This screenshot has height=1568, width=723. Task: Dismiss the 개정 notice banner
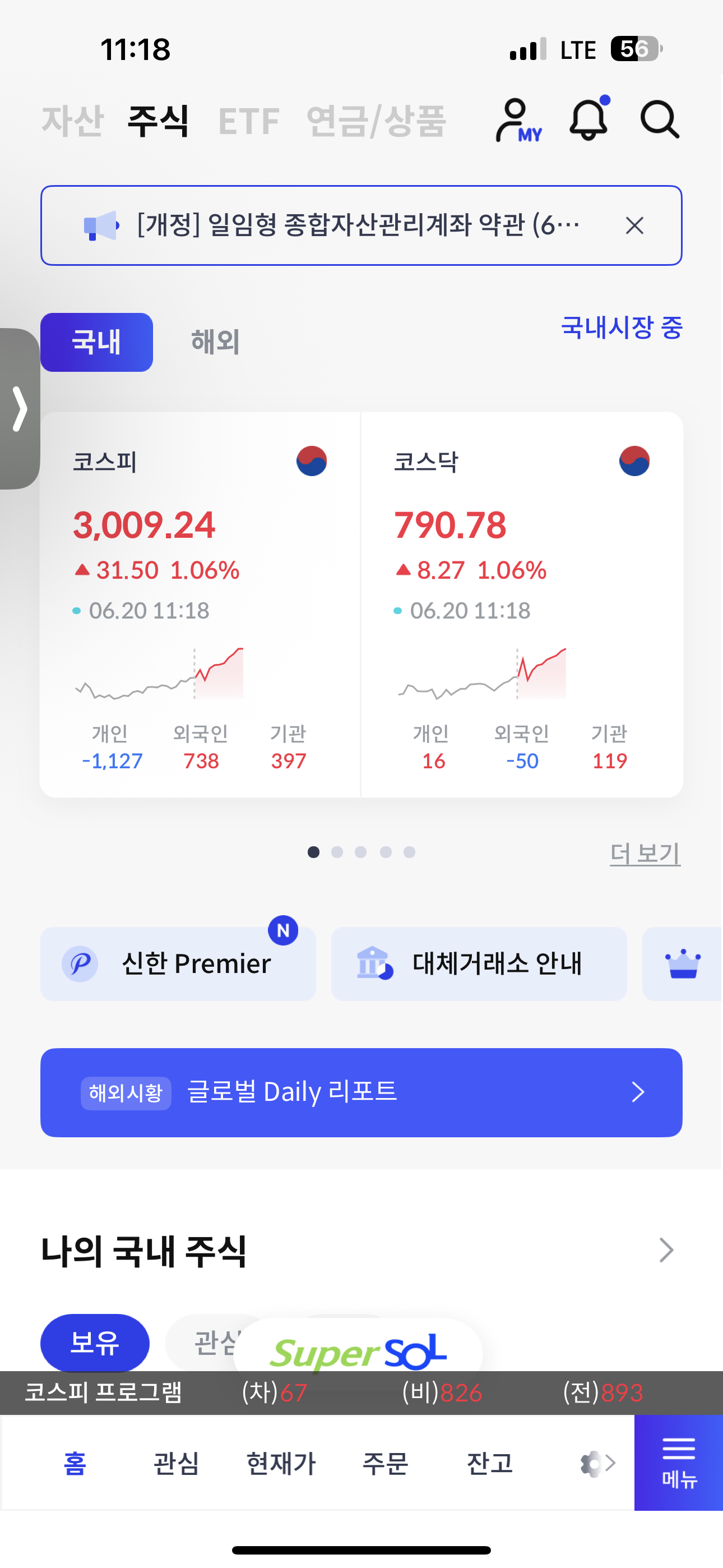click(635, 226)
